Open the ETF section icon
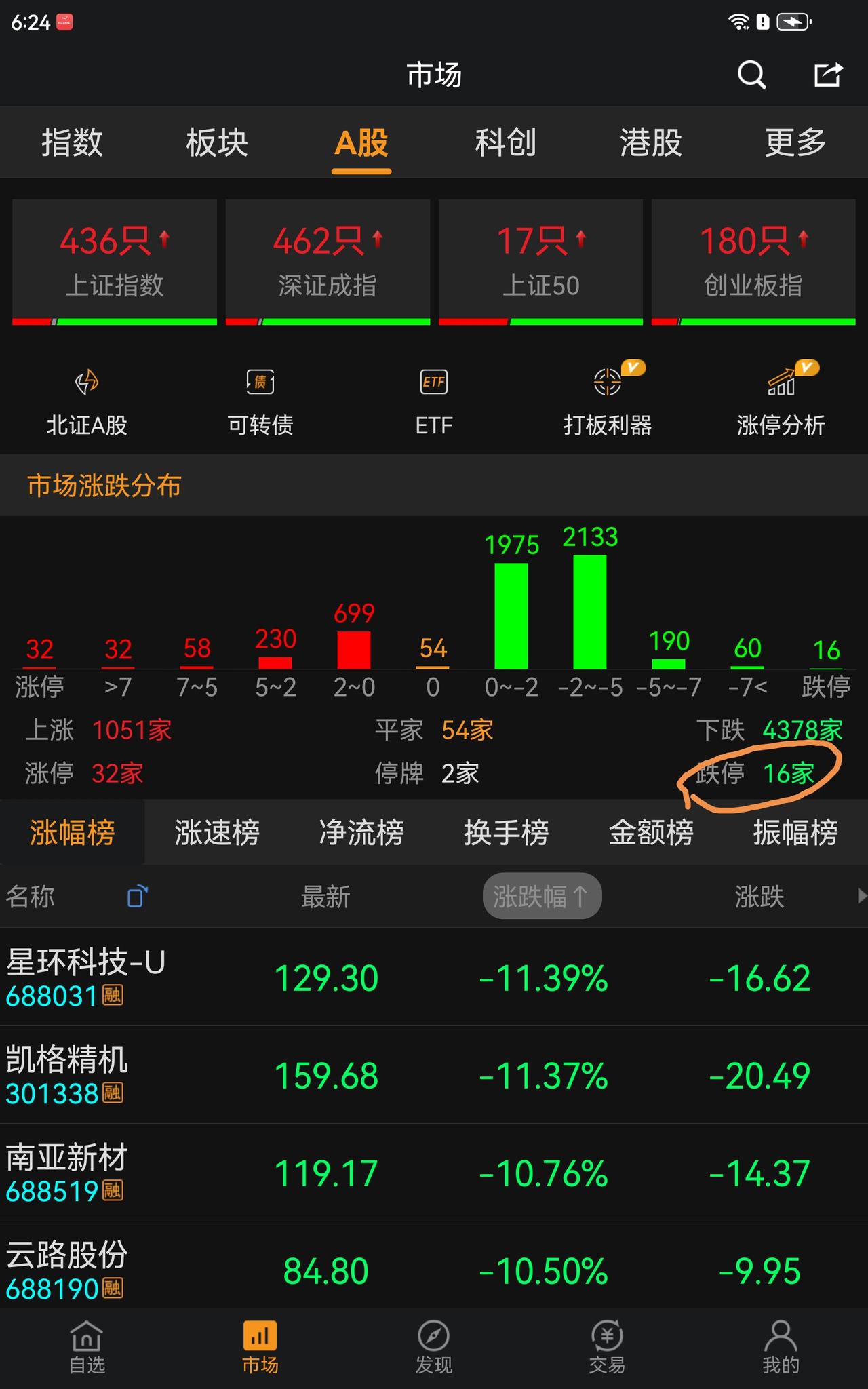The image size is (868, 1389). pyautogui.click(x=433, y=383)
